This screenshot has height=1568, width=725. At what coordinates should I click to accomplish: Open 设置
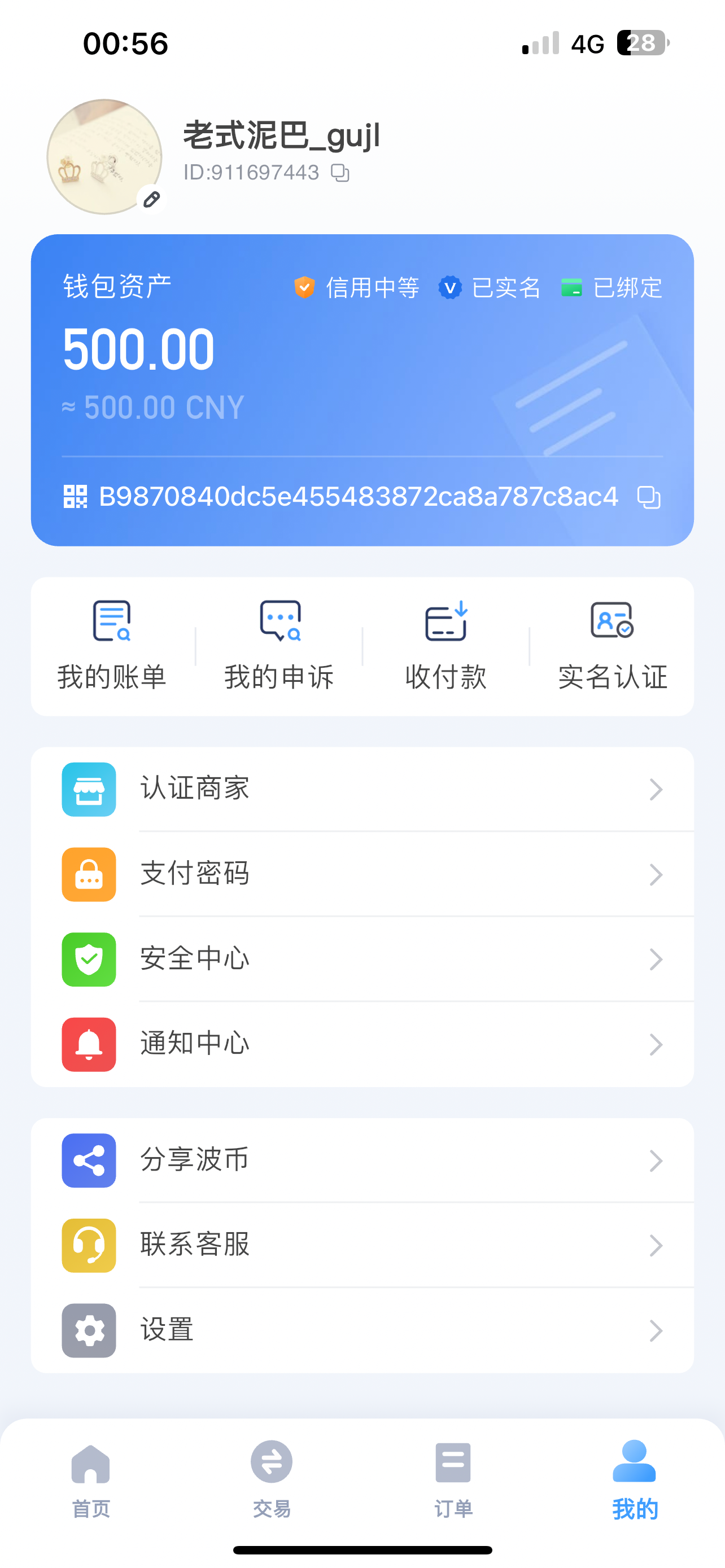362,1330
